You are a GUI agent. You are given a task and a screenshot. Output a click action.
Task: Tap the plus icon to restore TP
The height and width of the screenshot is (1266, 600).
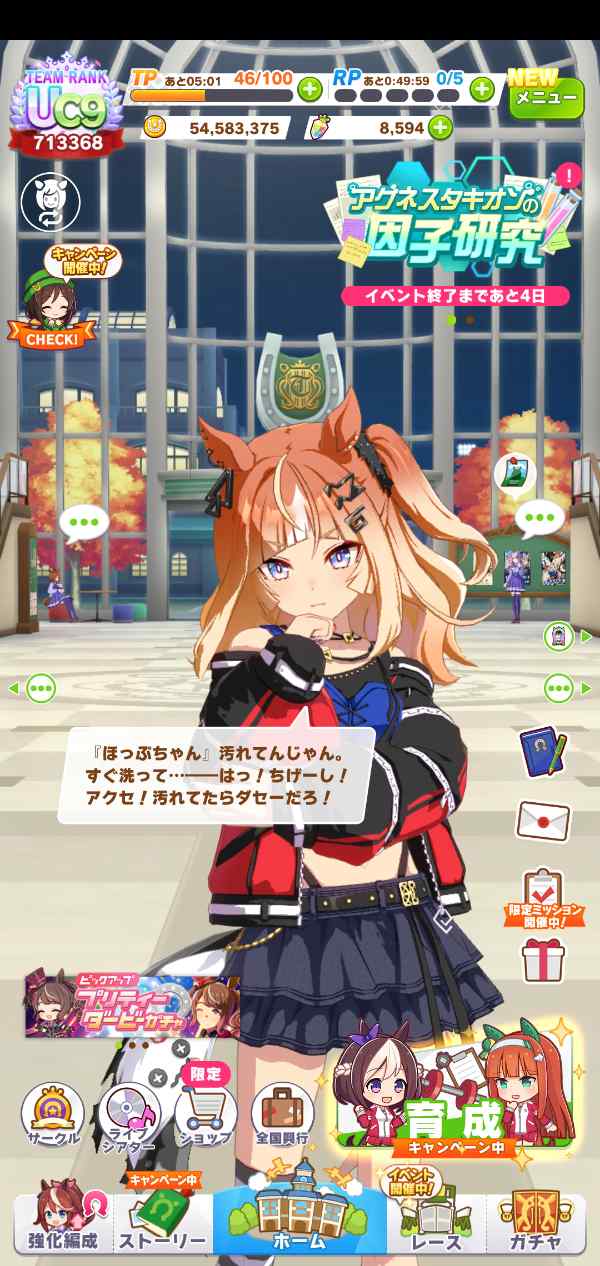click(310, 89)
